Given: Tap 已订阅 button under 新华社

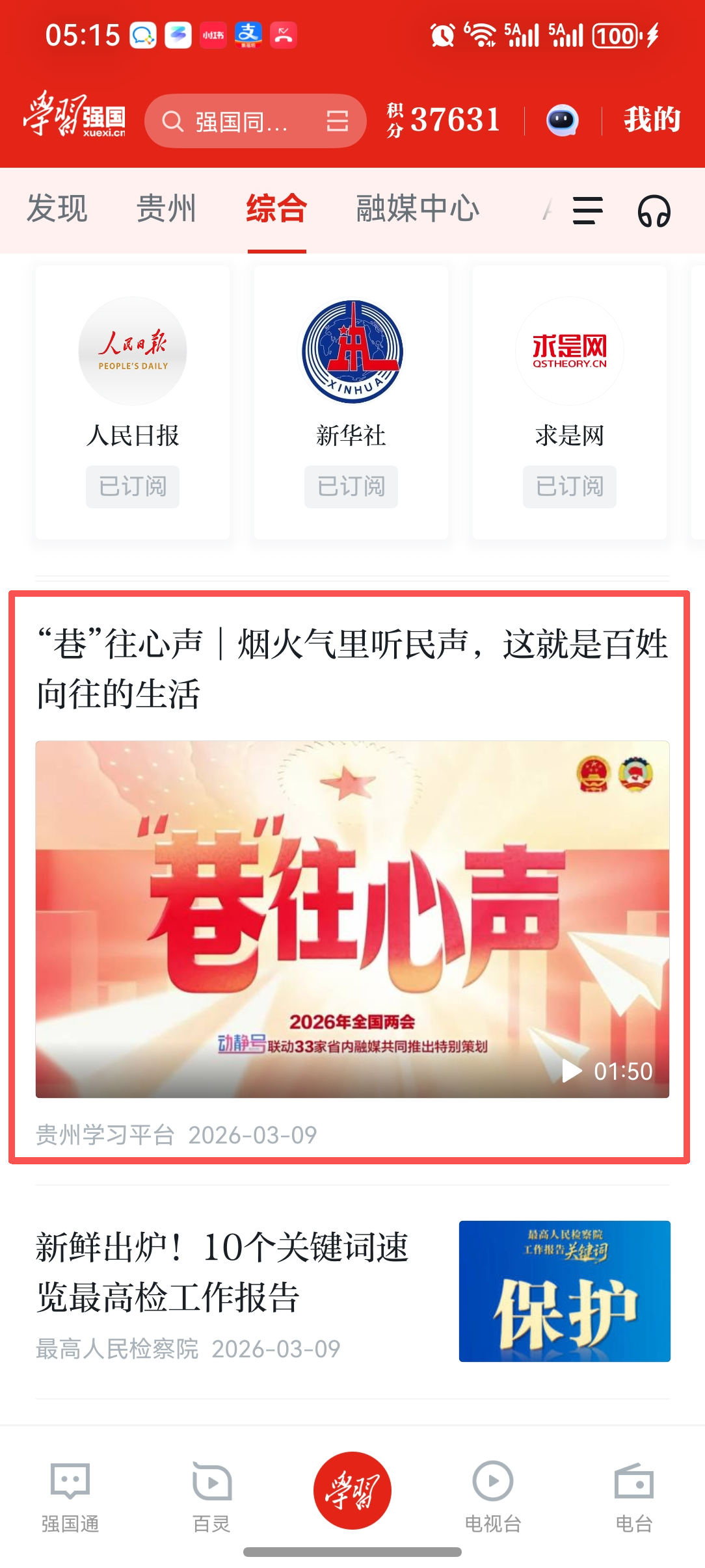Looking at the screenshot, I should tap(351, 486).
